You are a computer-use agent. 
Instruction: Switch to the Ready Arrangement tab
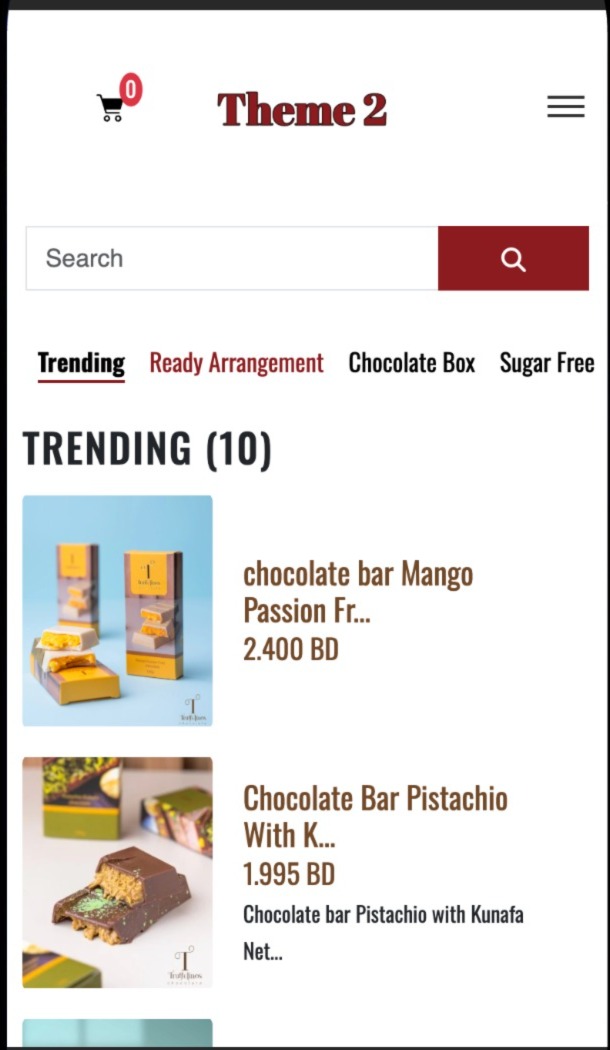click(237, 363)
